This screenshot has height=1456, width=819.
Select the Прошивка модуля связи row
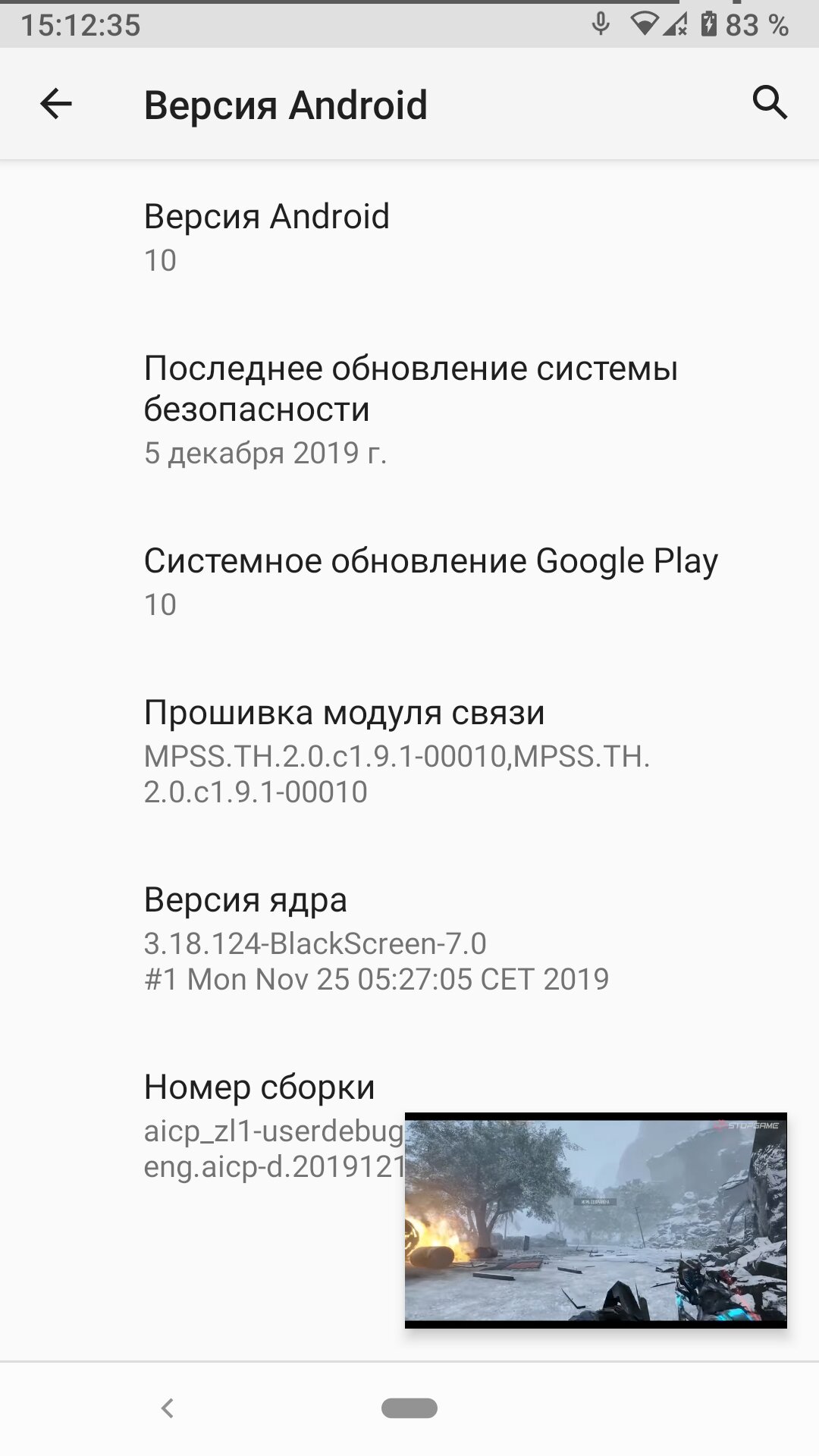(x=409, y=751)
